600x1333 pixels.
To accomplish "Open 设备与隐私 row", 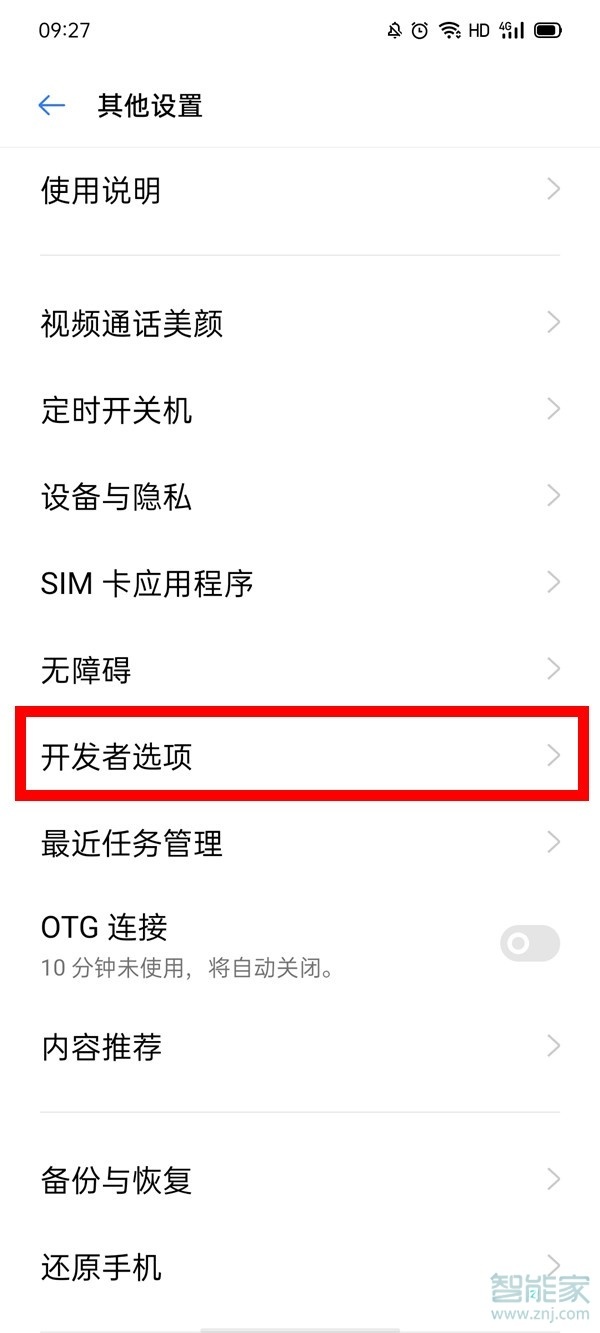I will pyautogui.click(x=300, y=497).
